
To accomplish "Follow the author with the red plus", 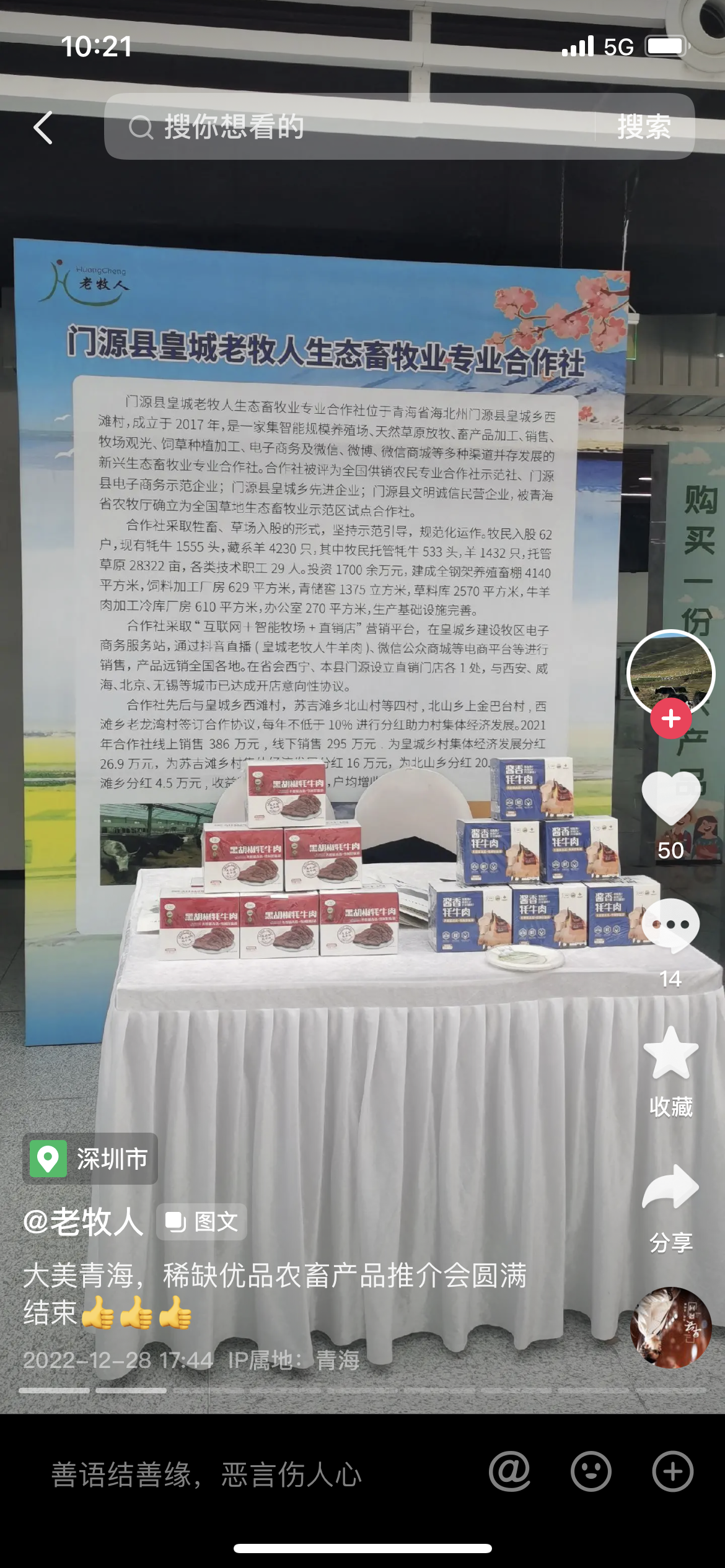I will point(670,718).
